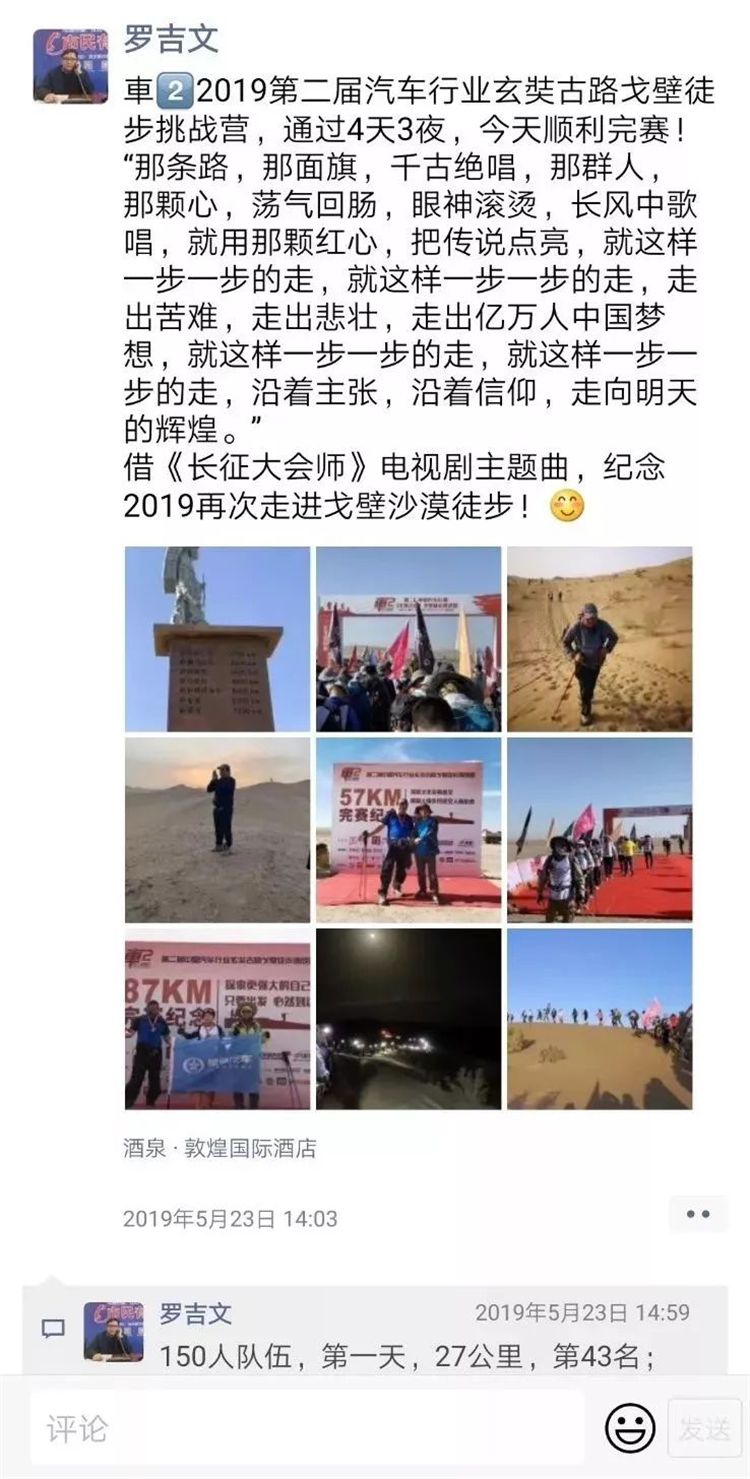This screenshot has width=750, height=1479.
Task: Open commenter 罗吉文's avatar in the comment
Action: point(112,1331)
